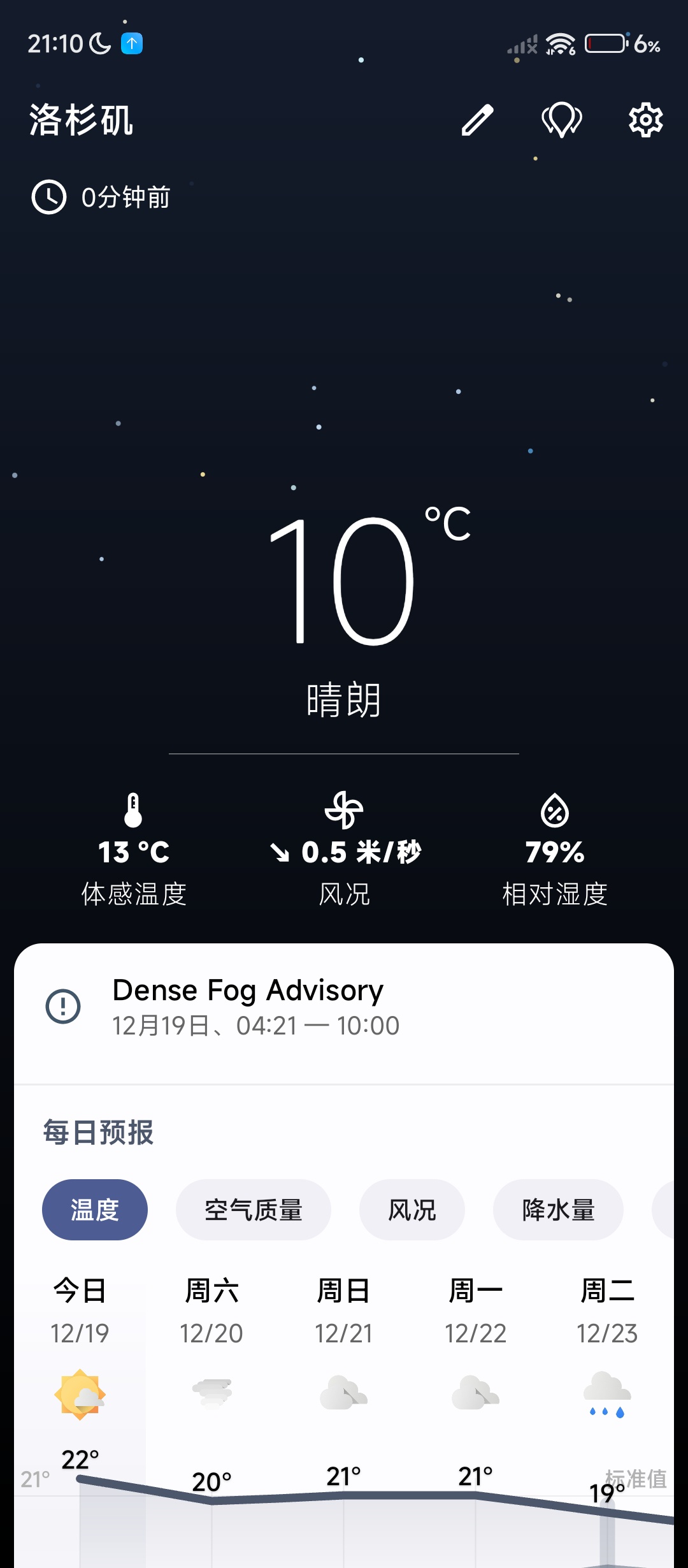Open the weather settings gear
Image resolution: width=688 pixels, height=1568 pixels.
[x=645, y=119]
